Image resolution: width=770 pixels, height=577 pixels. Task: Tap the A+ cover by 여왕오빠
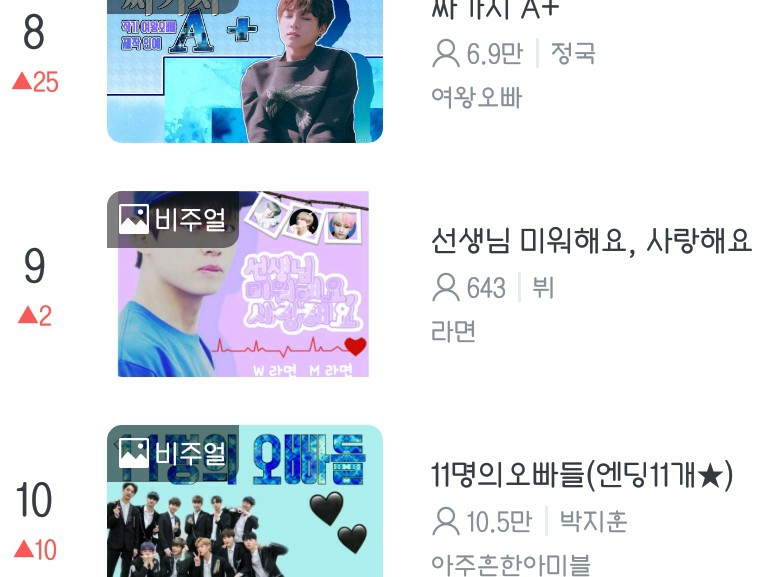(245, 70)
